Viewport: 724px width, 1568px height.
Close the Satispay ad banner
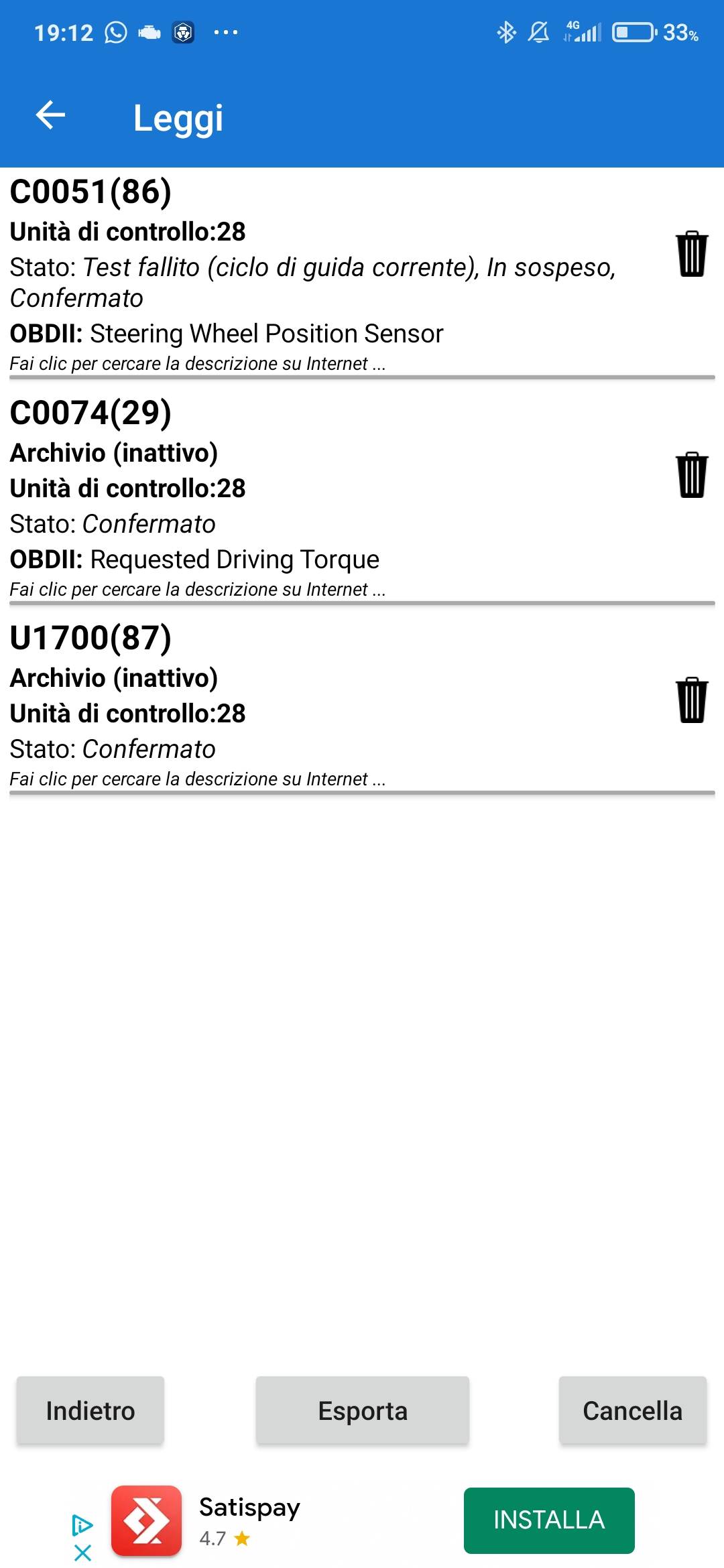point(82,1553)
